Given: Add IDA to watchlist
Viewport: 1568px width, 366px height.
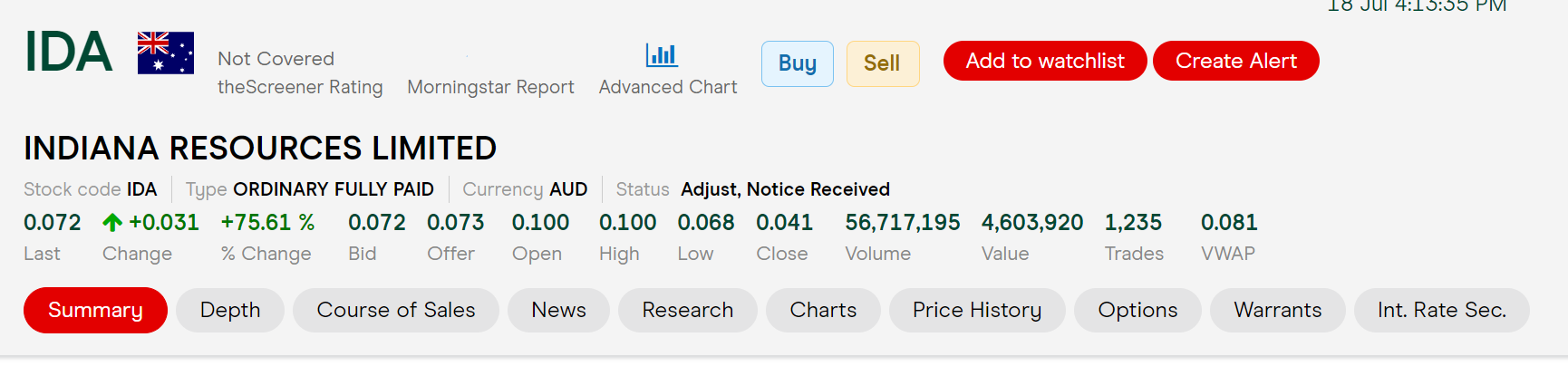Looking at the screenshot, I should tap(1044, 61).
